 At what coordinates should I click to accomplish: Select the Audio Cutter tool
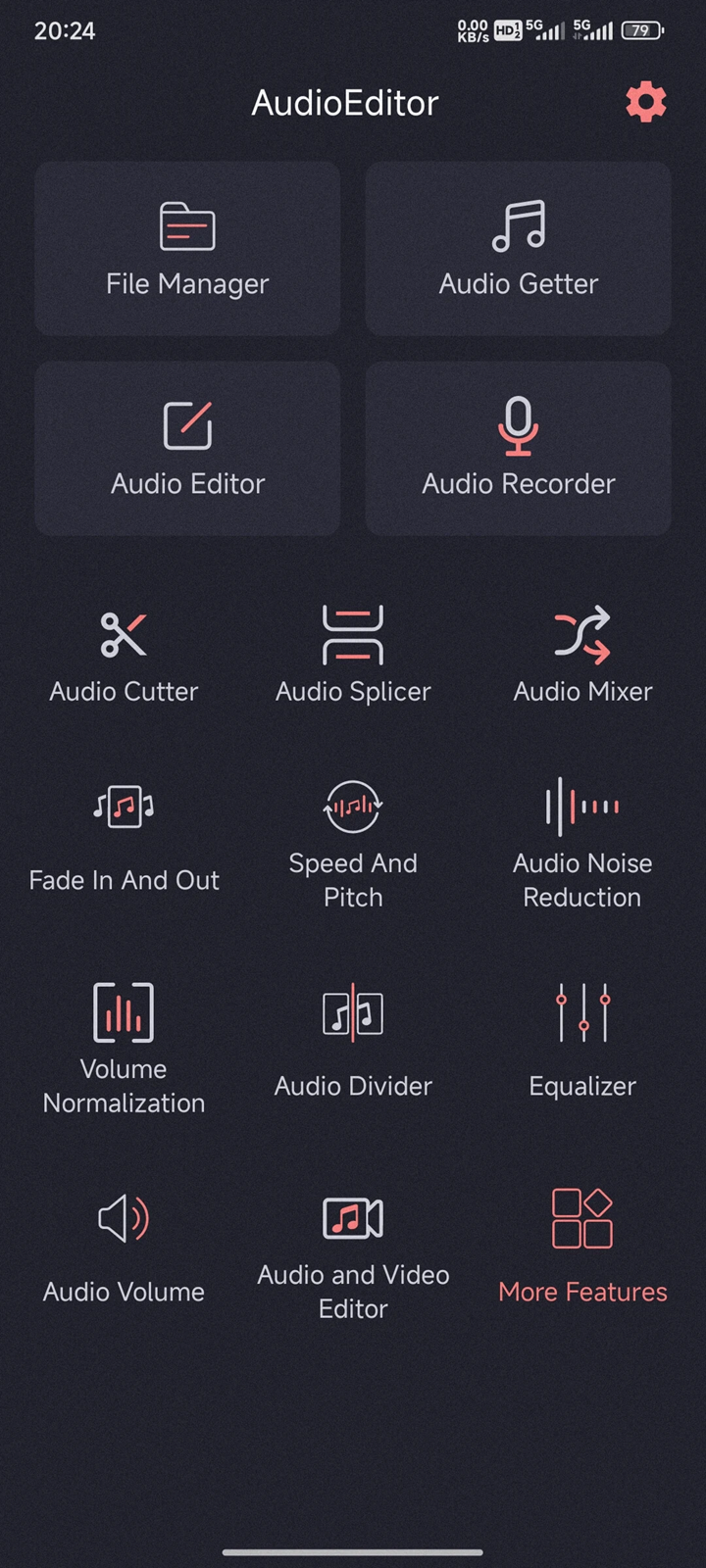124,657
